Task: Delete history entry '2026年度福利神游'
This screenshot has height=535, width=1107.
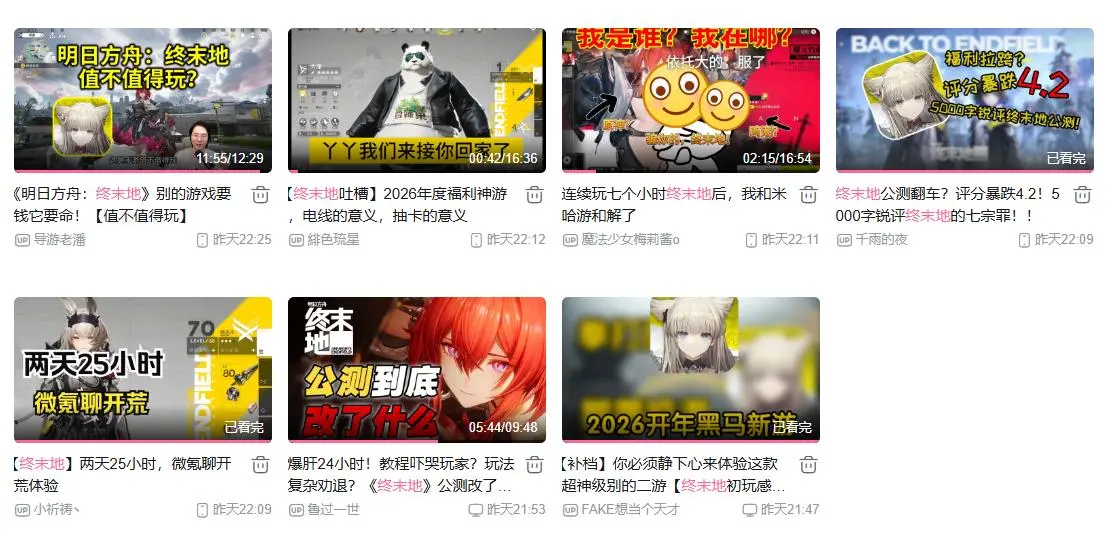Action: tap(534, 195)
